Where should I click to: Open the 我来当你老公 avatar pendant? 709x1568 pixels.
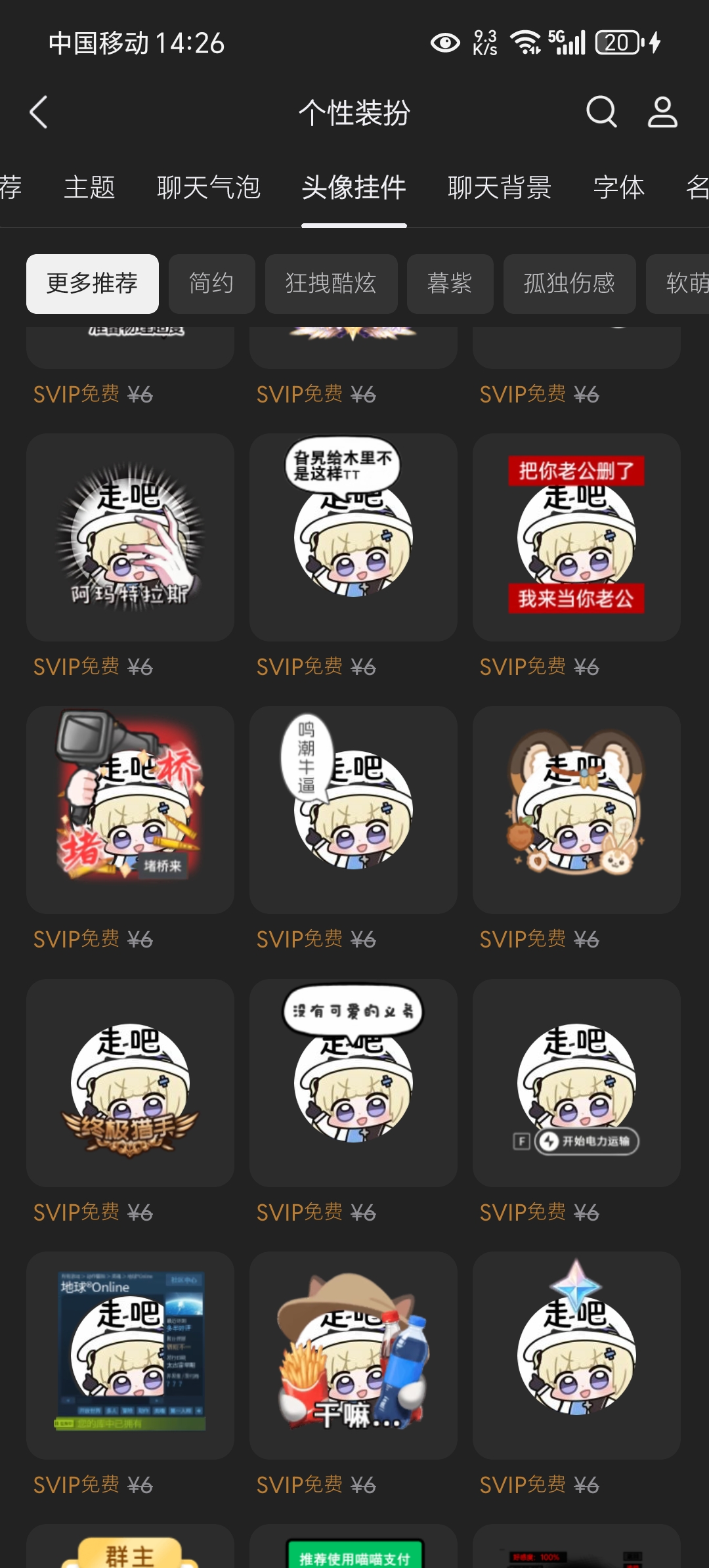(x=576, y=537)
